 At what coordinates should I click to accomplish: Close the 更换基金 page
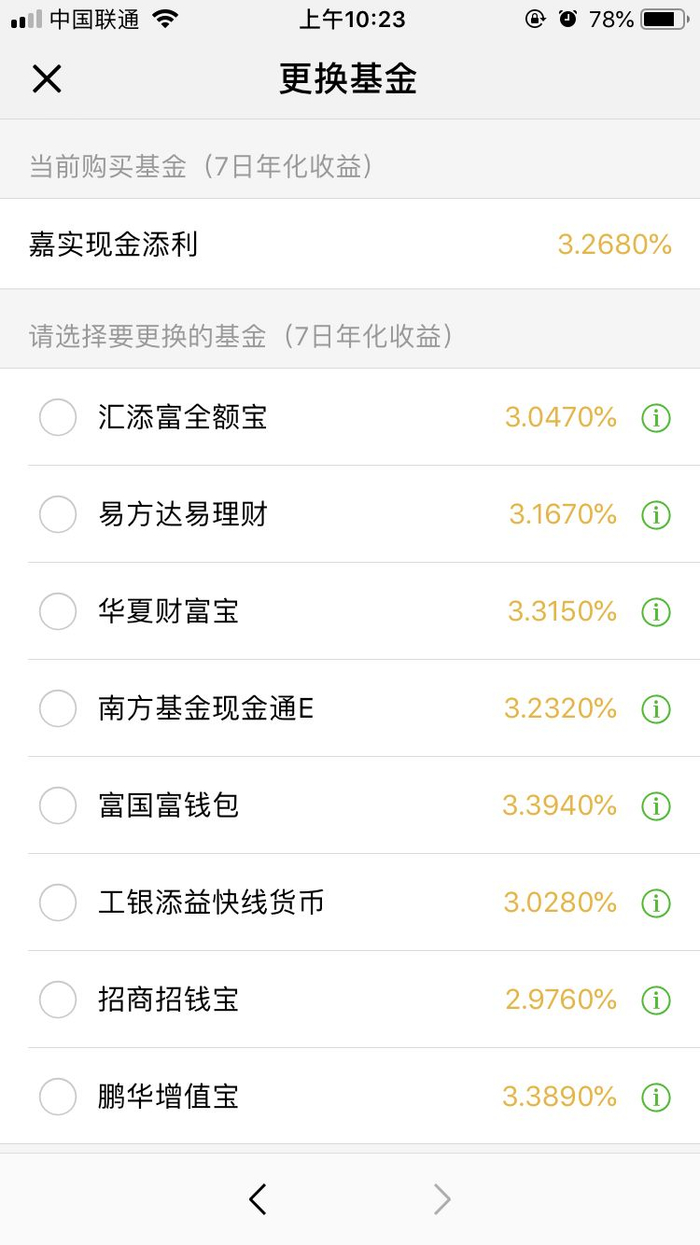47,79
